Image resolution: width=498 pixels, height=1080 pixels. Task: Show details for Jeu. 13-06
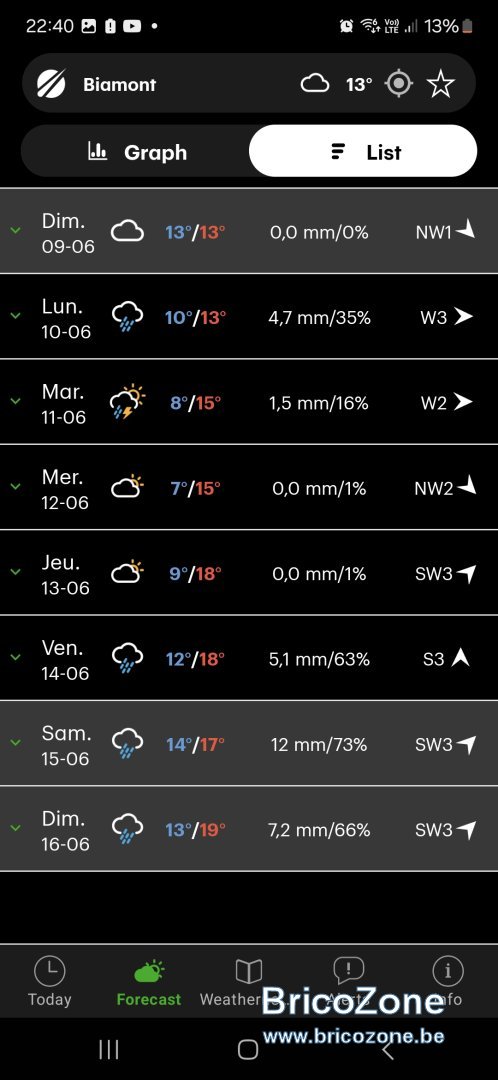point(249,573)
